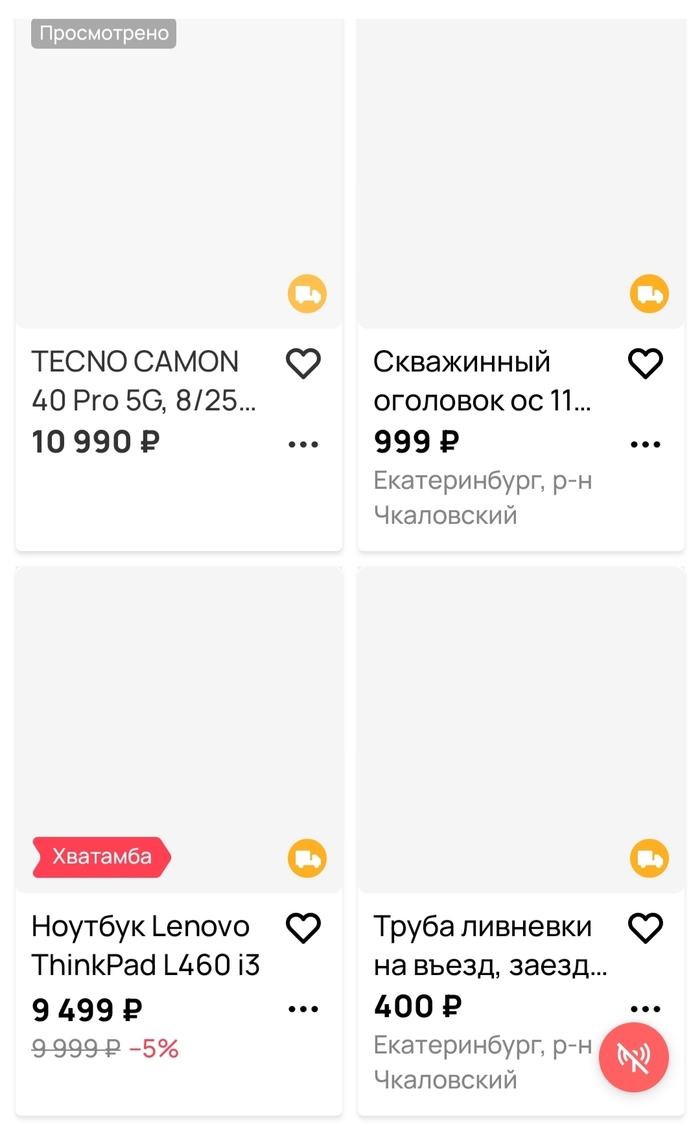Add TECNO CAMON 40 Pro to favorites
The width and height of the screenshot is (700, 1126).
(303, 364)
